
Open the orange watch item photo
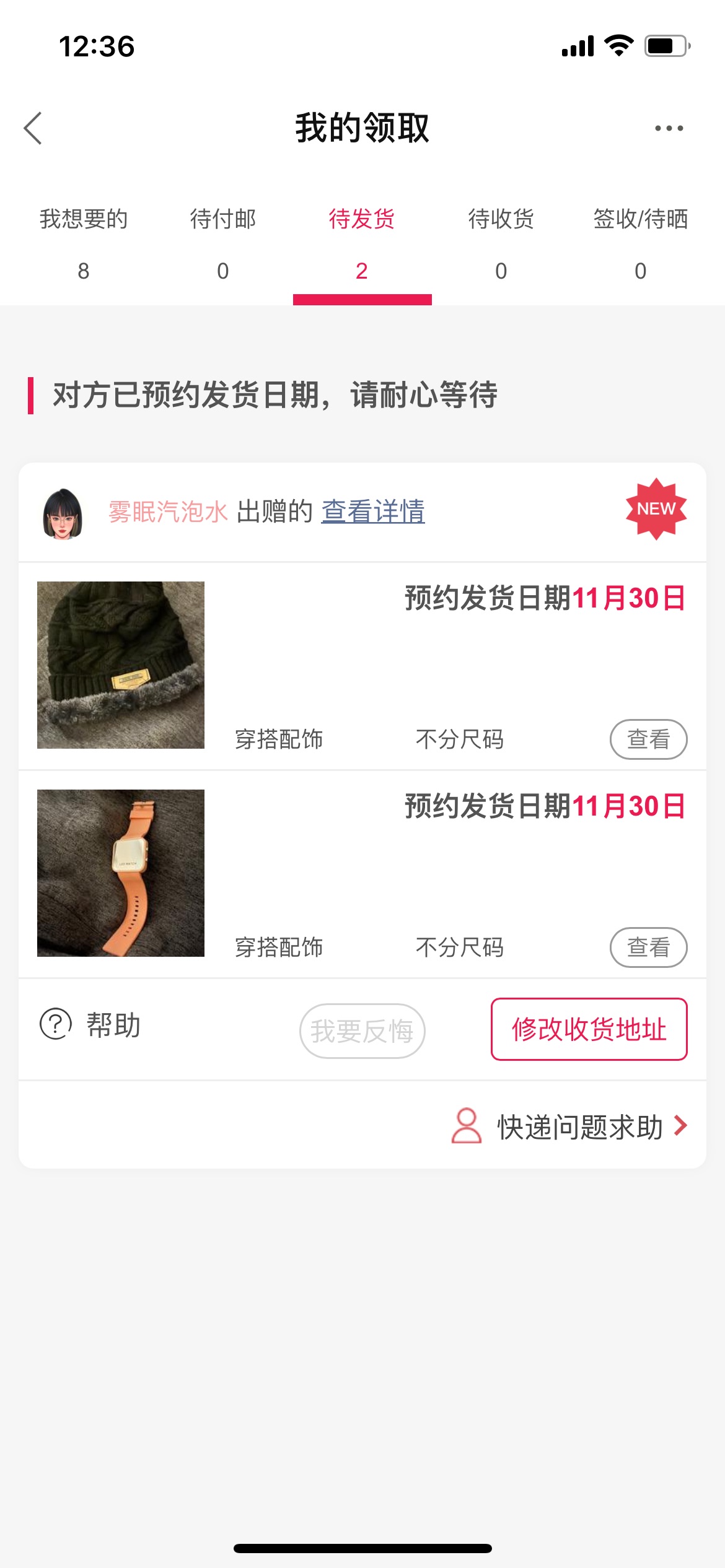pos(121,873)
